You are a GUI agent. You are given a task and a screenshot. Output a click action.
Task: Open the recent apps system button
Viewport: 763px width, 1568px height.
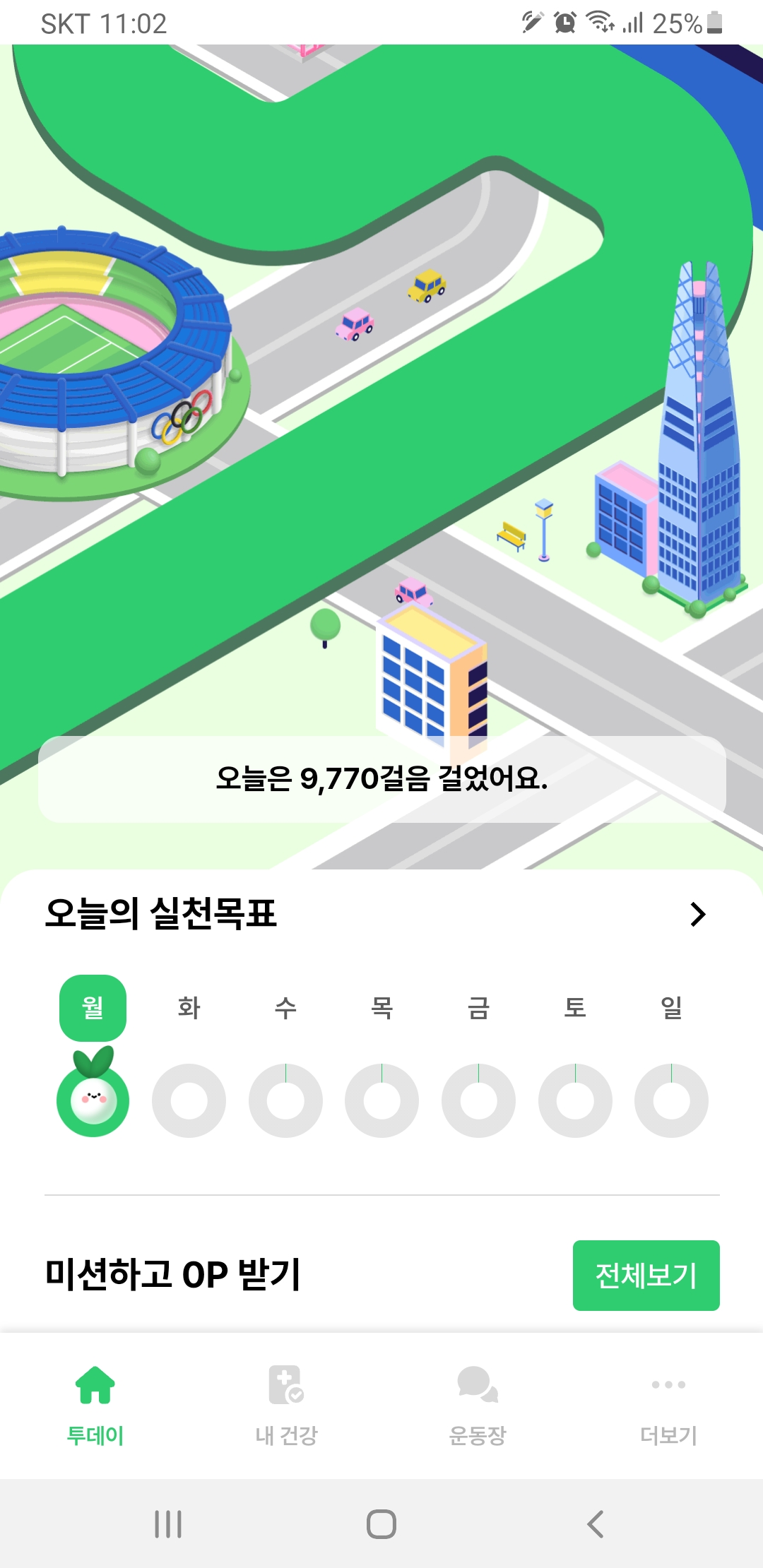(x=168, y=1524)
